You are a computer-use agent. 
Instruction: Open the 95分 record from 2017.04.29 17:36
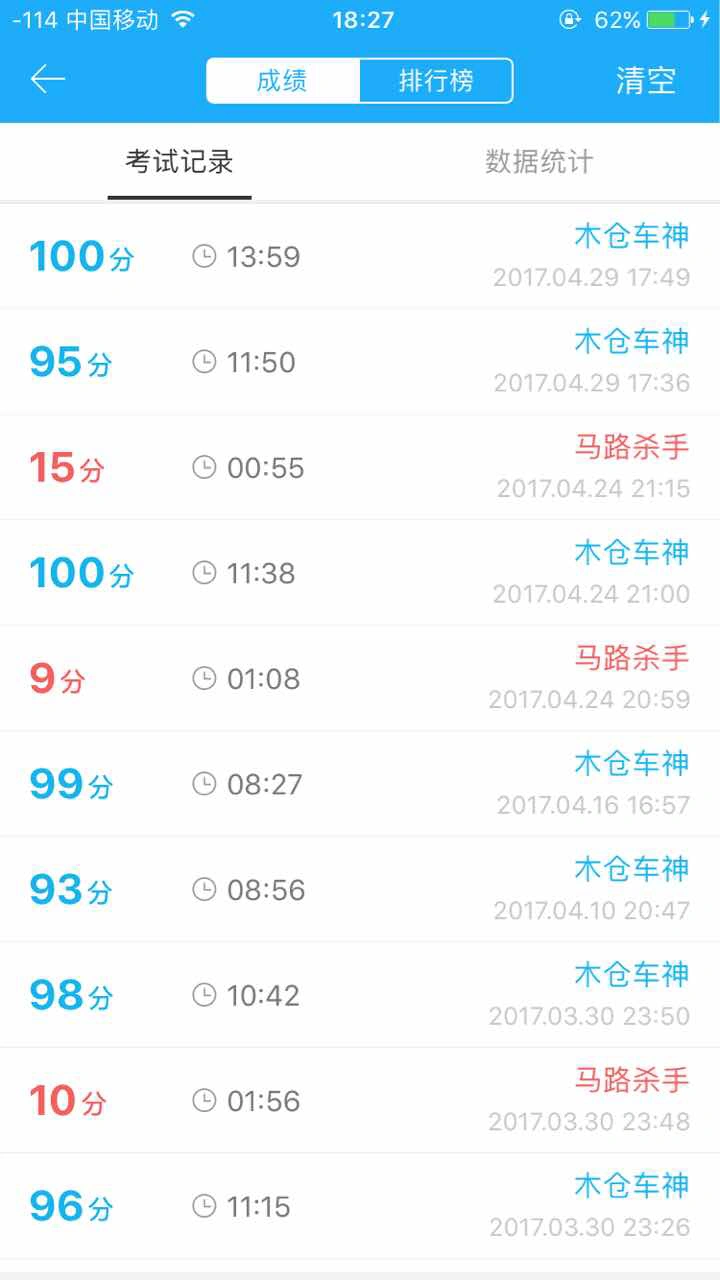(x=360, y=361)
